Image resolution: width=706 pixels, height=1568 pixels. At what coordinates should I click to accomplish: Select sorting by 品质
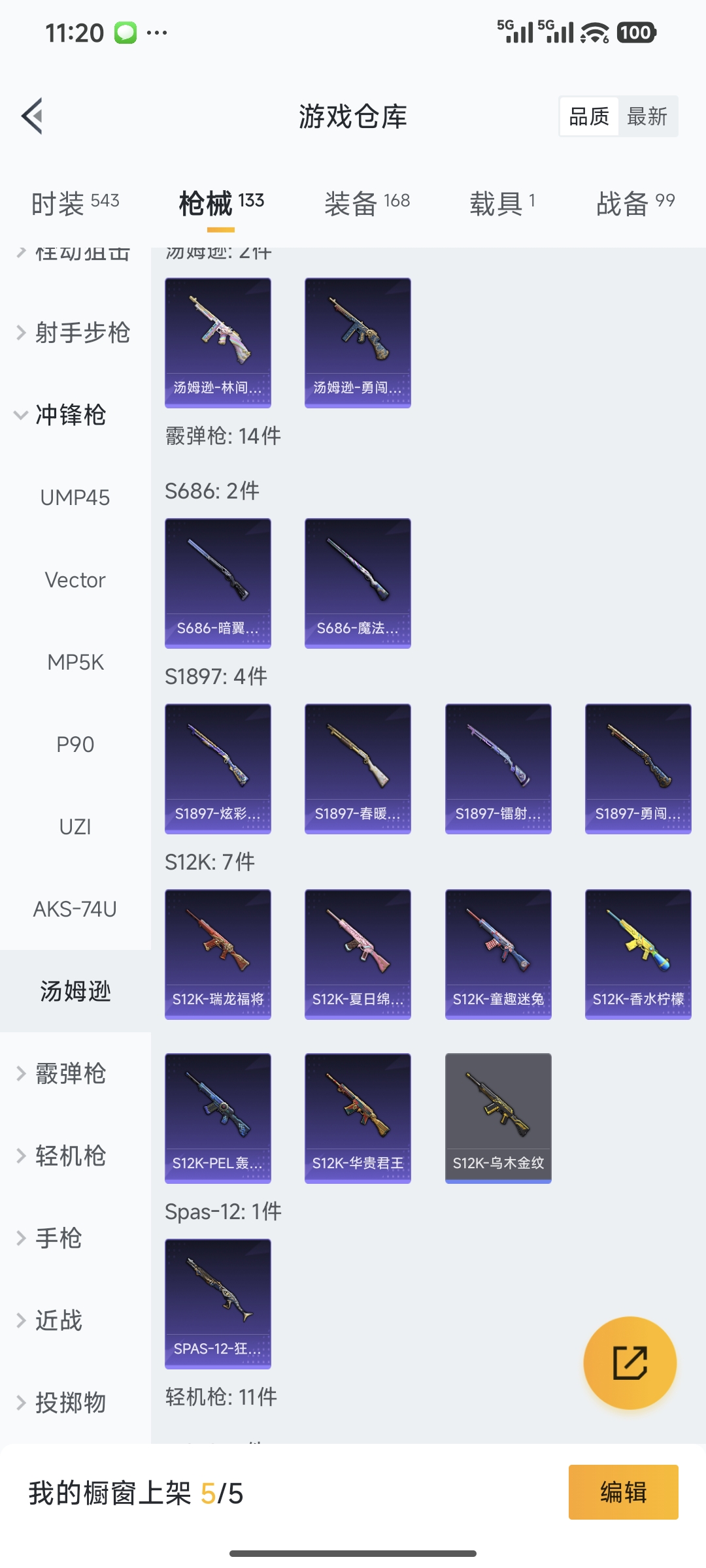tap(588, 116)
